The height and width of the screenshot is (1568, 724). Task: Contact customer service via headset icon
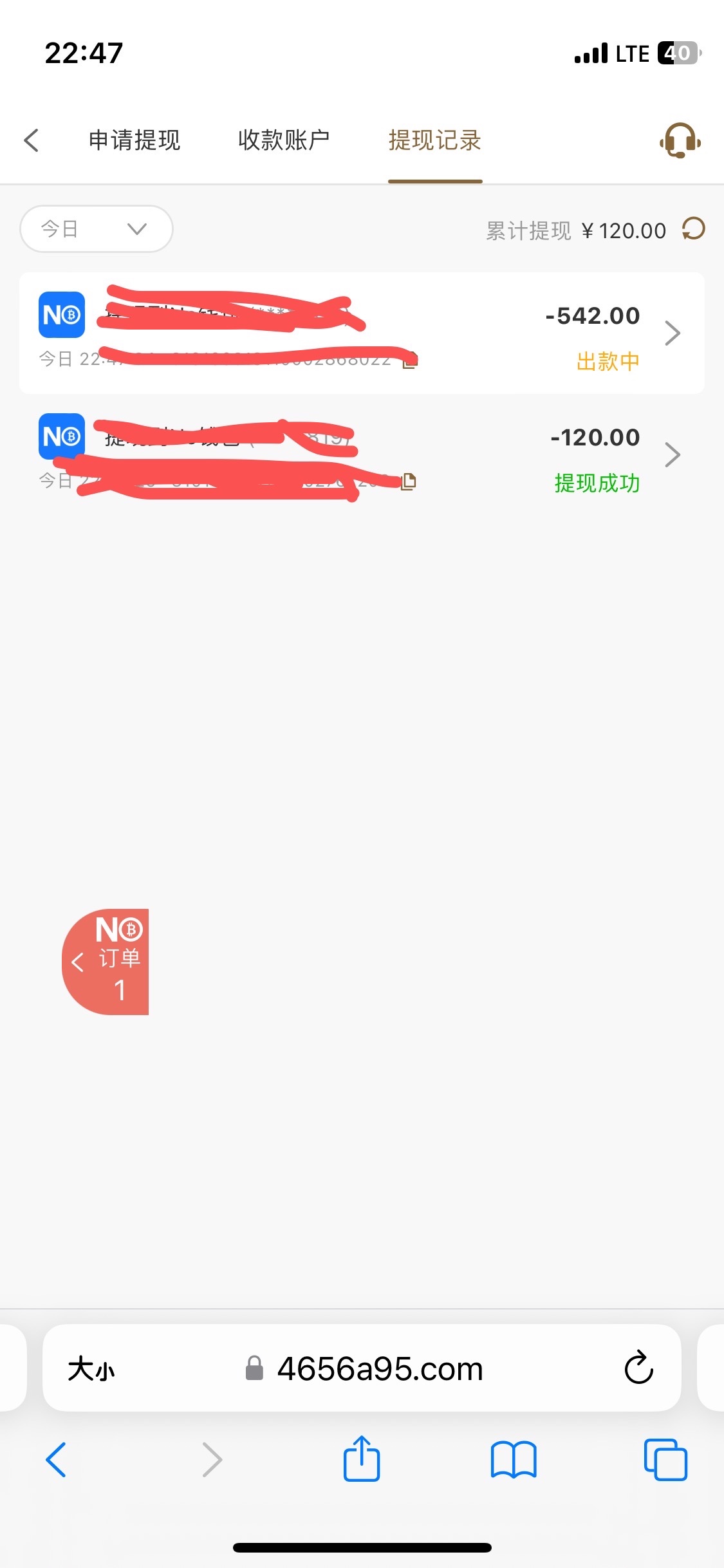[x=680, y=140]
